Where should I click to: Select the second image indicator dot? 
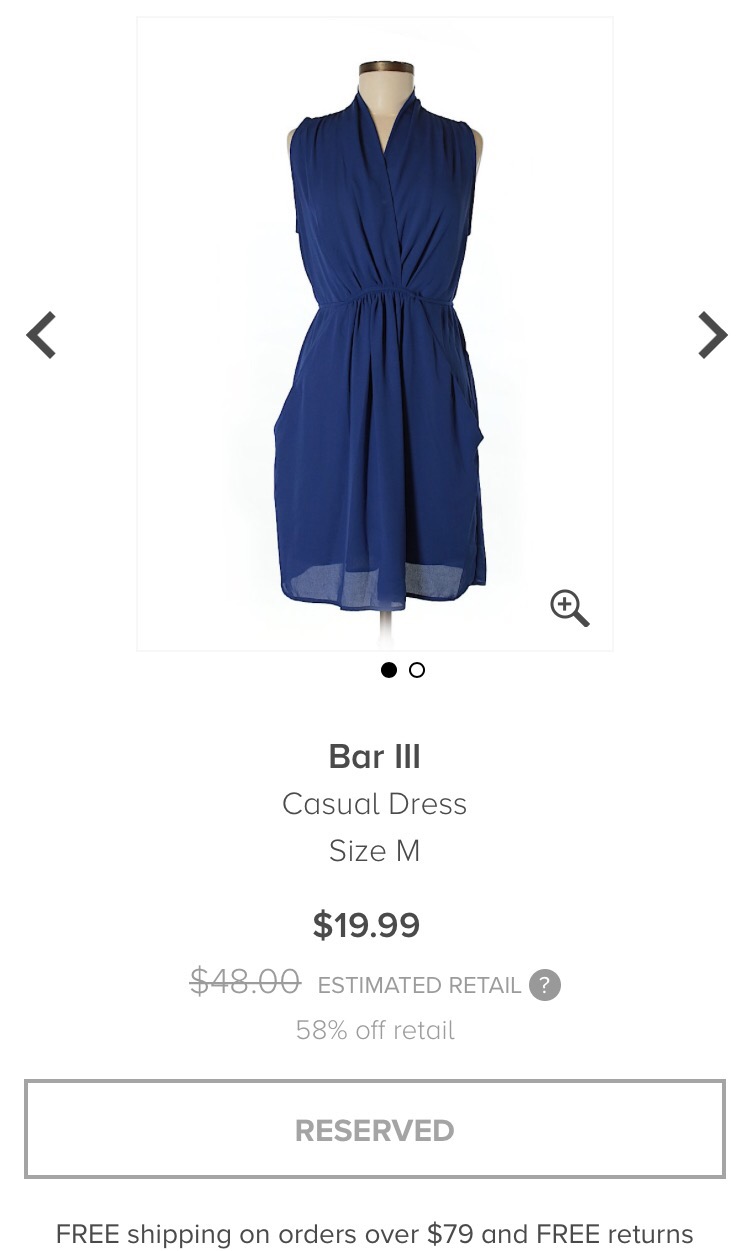(417, 670)
